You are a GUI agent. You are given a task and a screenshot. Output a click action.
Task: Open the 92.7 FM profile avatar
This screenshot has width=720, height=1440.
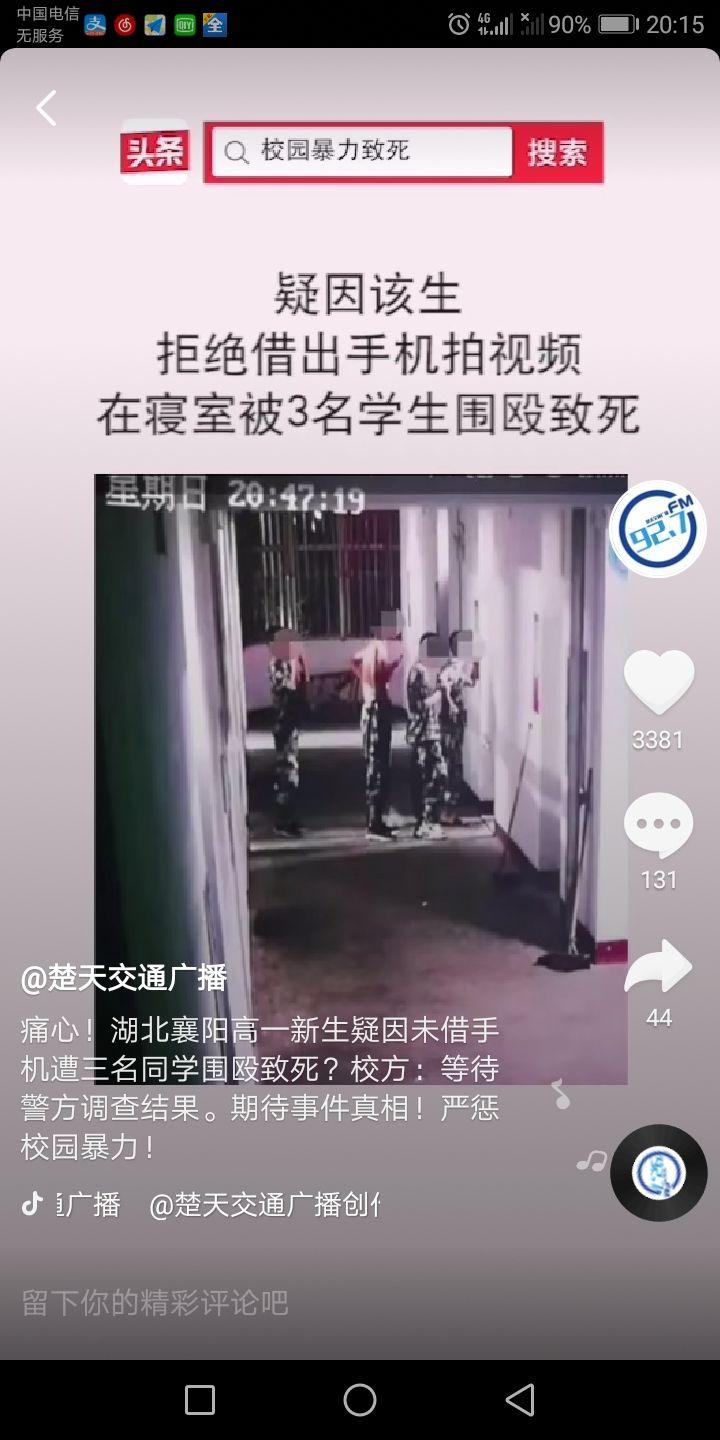pos(658,529)
